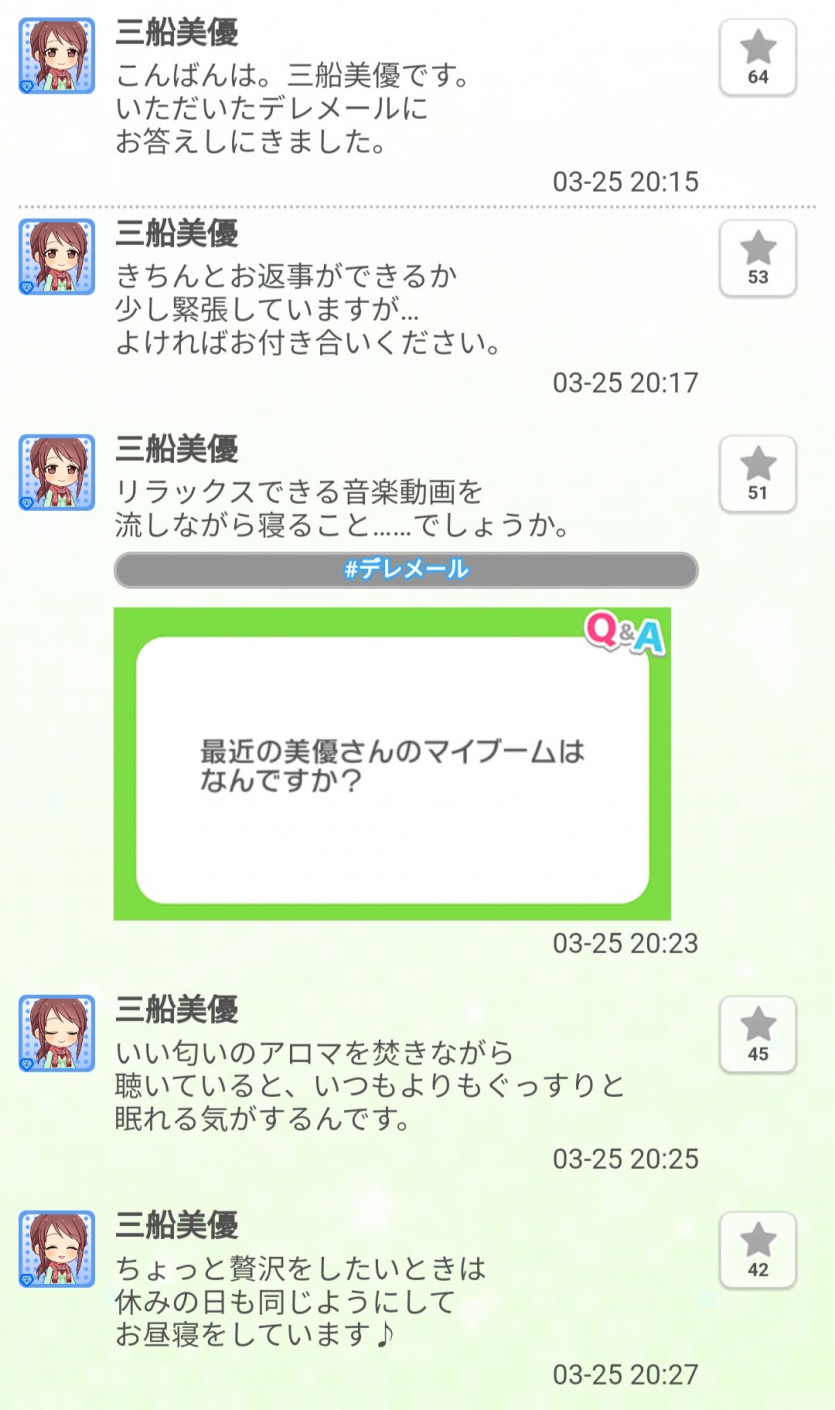Open 三船美優's avatar on the 20:15 post
Image resolution: width=835 pixels, height=1410 pixels.
pos(56,56)
